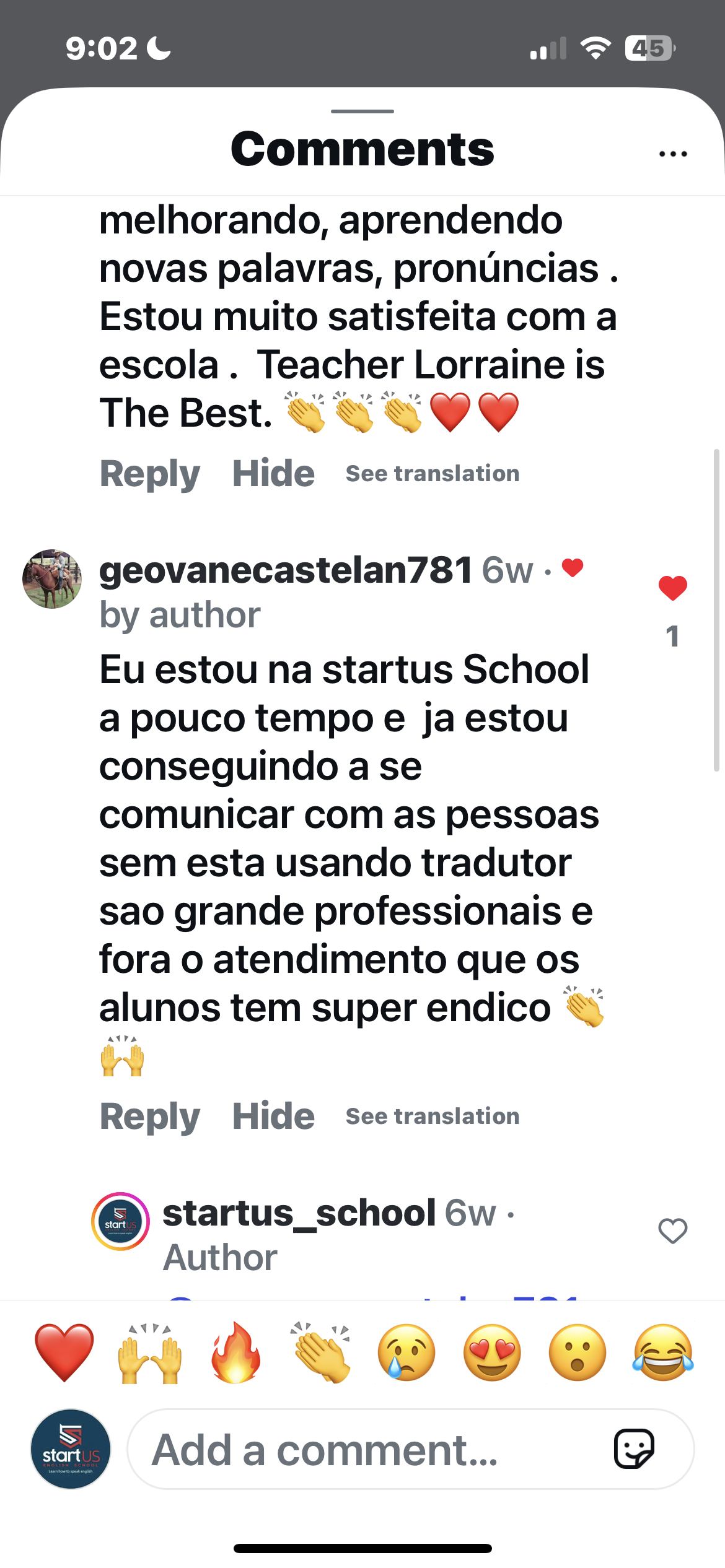Screen dimensions: 725x1568
Task: Add the raised hands emoji
Action: [x=150, y=1352]
